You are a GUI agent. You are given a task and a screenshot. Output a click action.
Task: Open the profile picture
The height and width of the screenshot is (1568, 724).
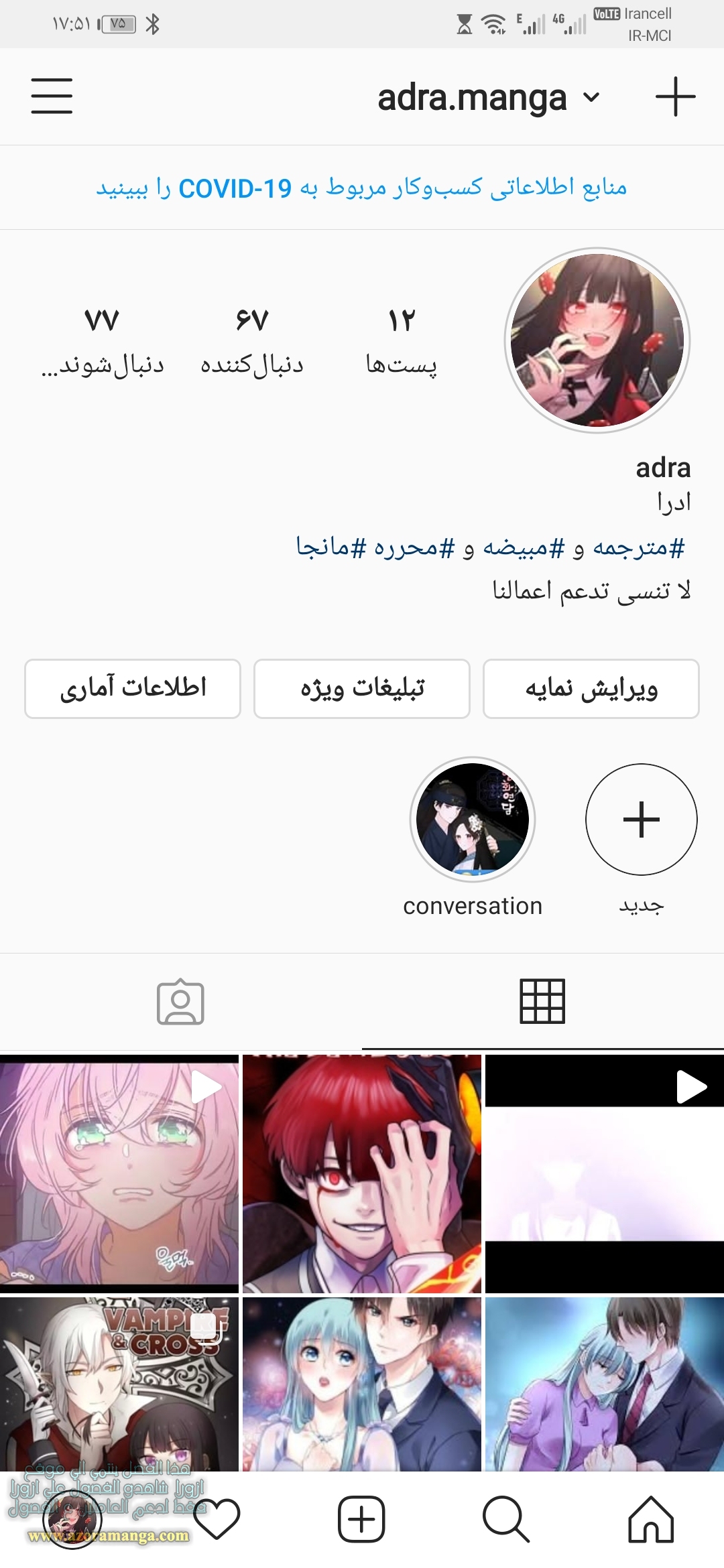point(597,340)
